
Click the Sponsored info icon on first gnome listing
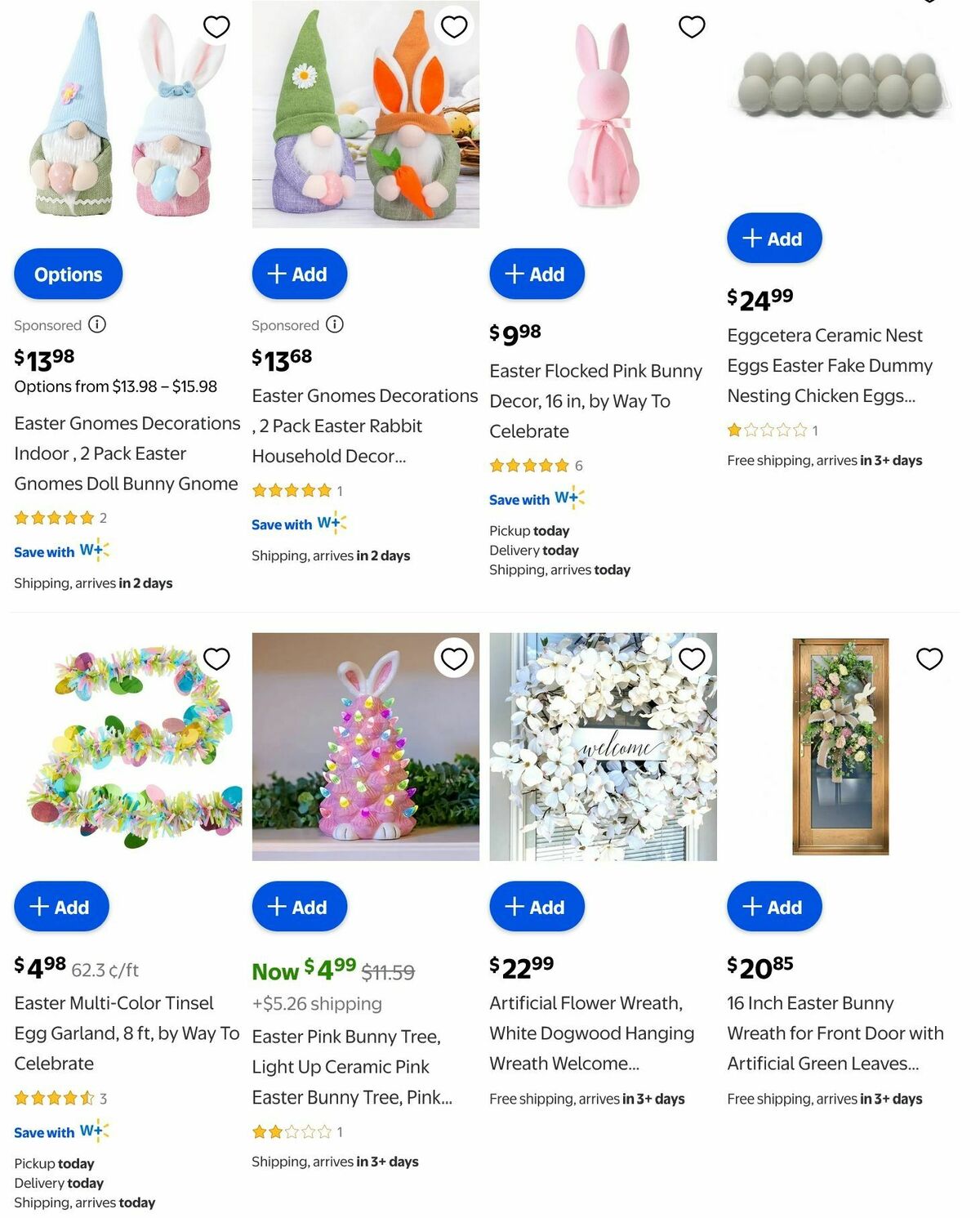click(97, 324)
